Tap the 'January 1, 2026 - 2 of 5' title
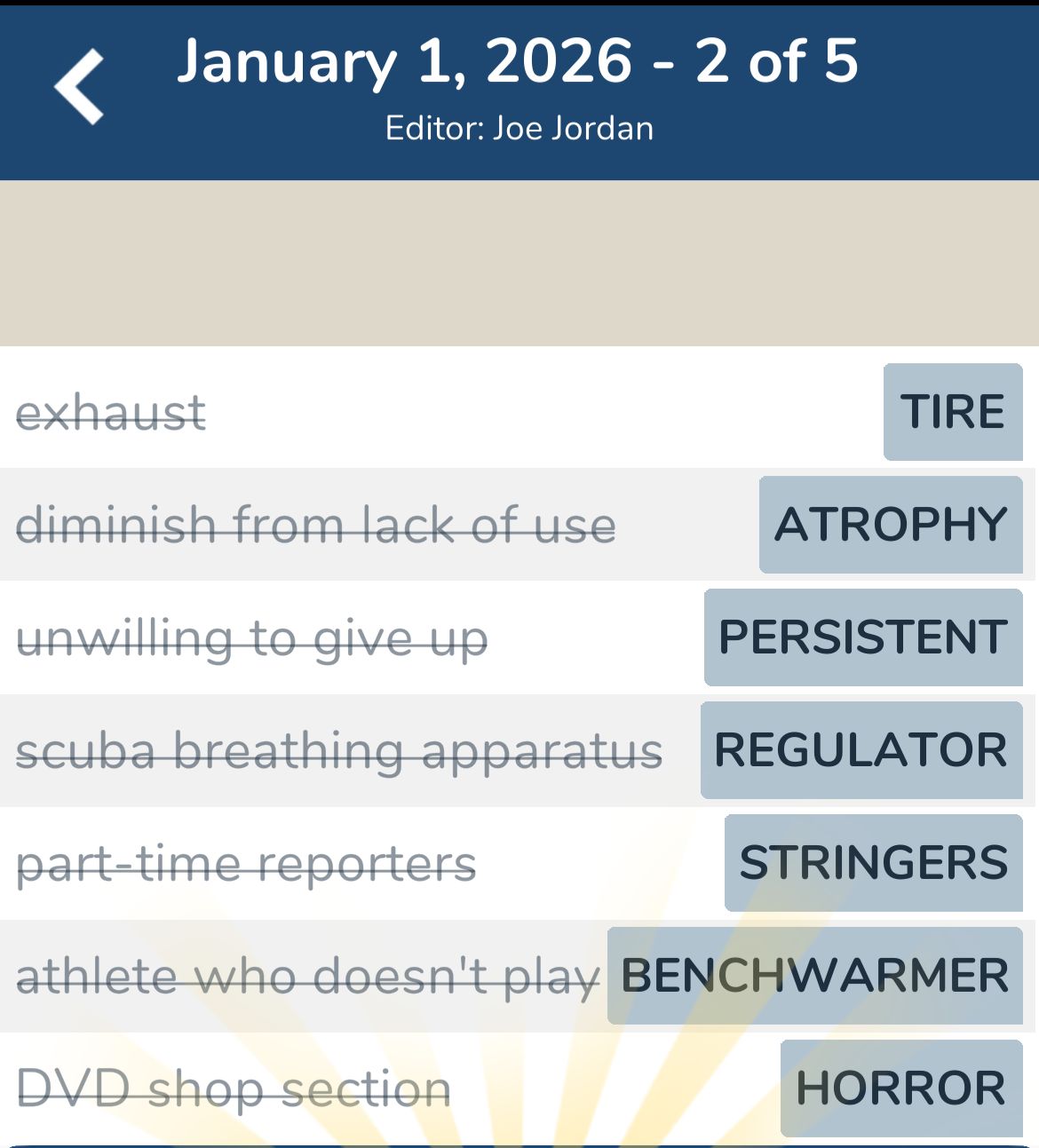Viewport: 1039px width, 1148px height. [519, 64]
